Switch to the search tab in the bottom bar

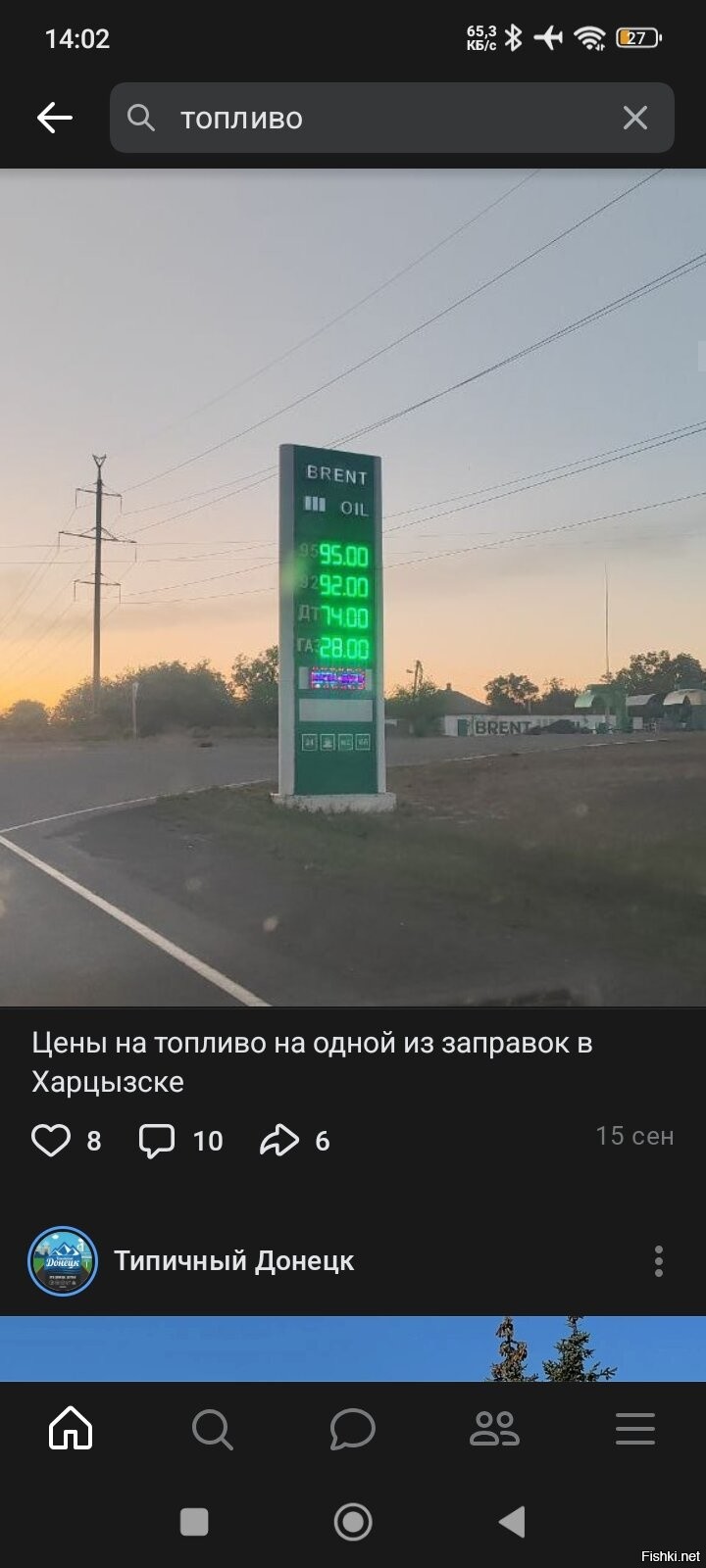tap(212, 1430)
